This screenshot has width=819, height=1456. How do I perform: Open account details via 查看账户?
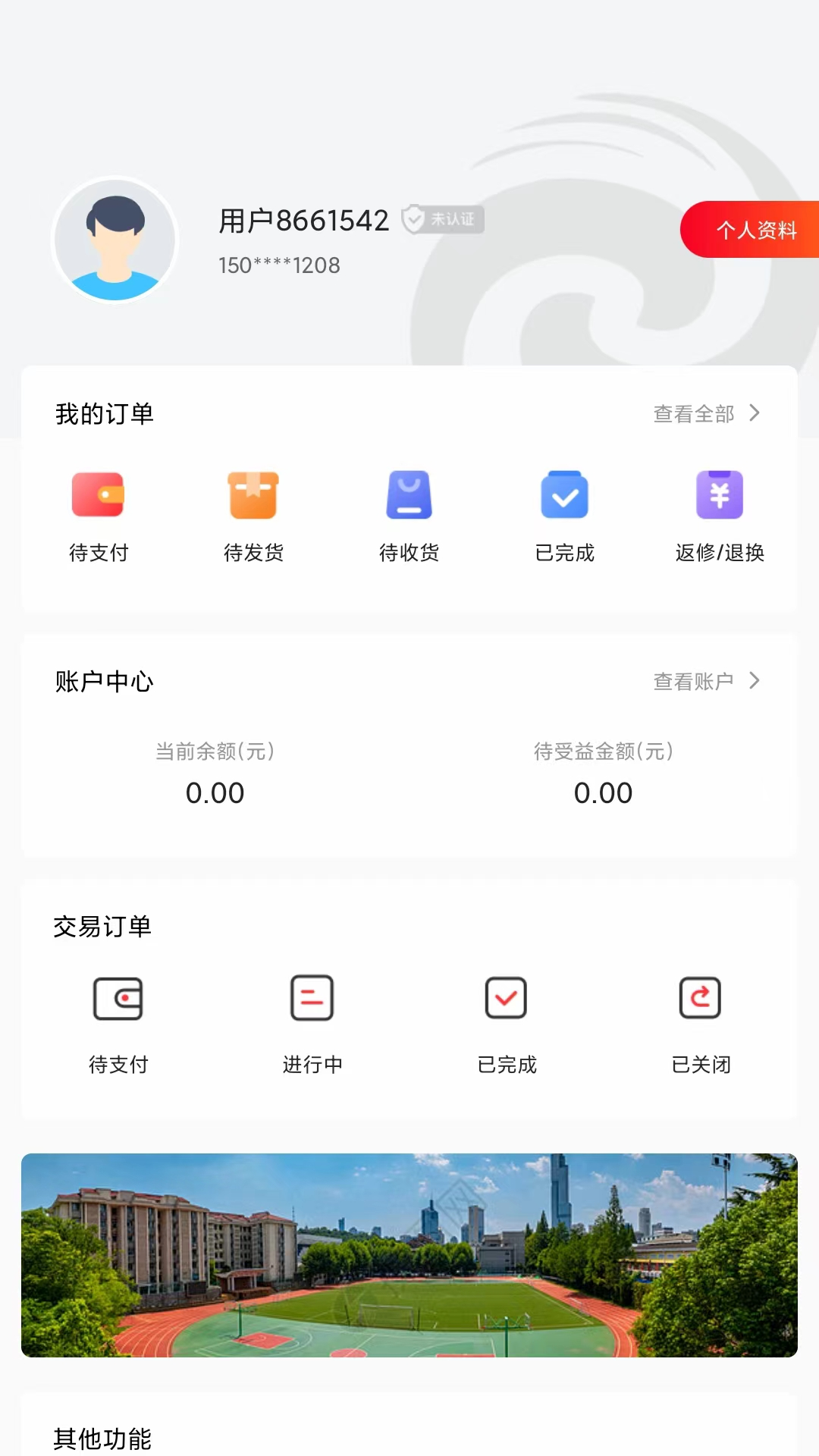tap(706, 682)
